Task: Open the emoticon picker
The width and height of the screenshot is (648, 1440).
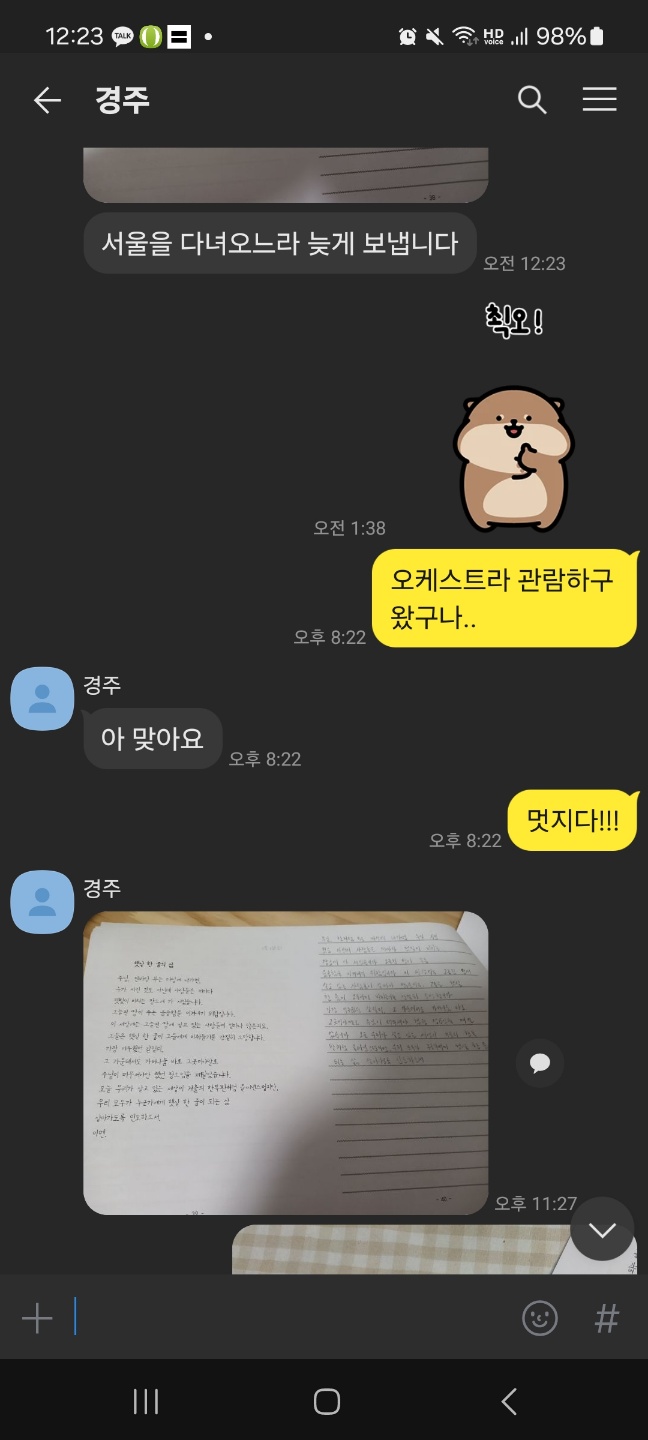Action: pyautogui.click(x=540, y=1318)
